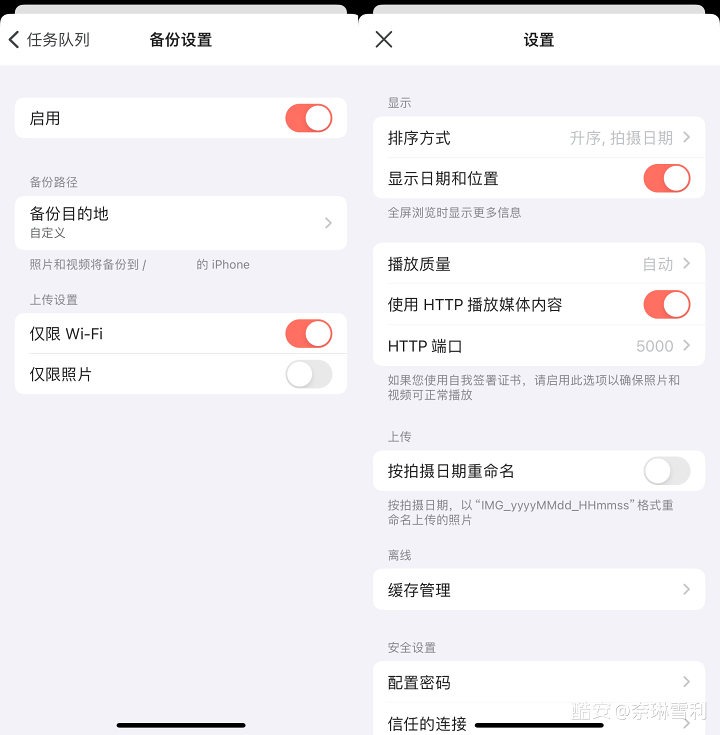Close the 设置 screen

384,40
